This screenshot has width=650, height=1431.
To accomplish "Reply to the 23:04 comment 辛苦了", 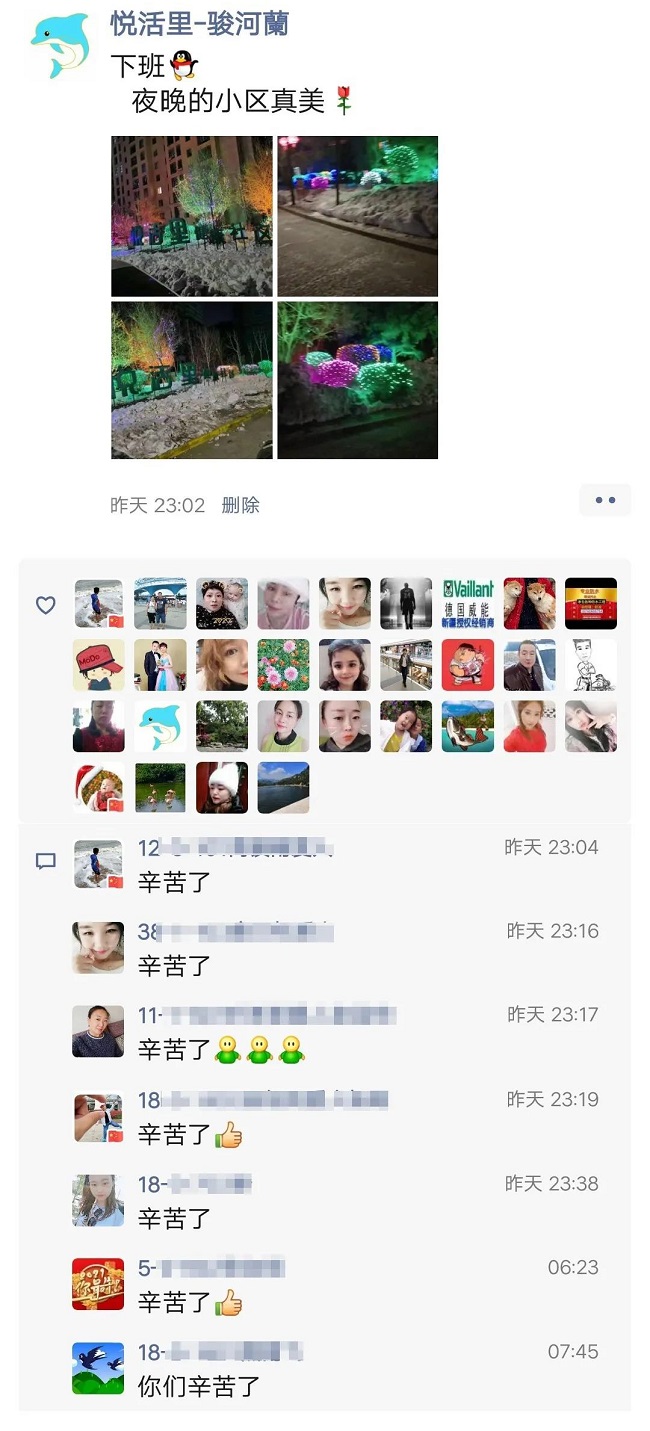I will [x=175, y=882].
